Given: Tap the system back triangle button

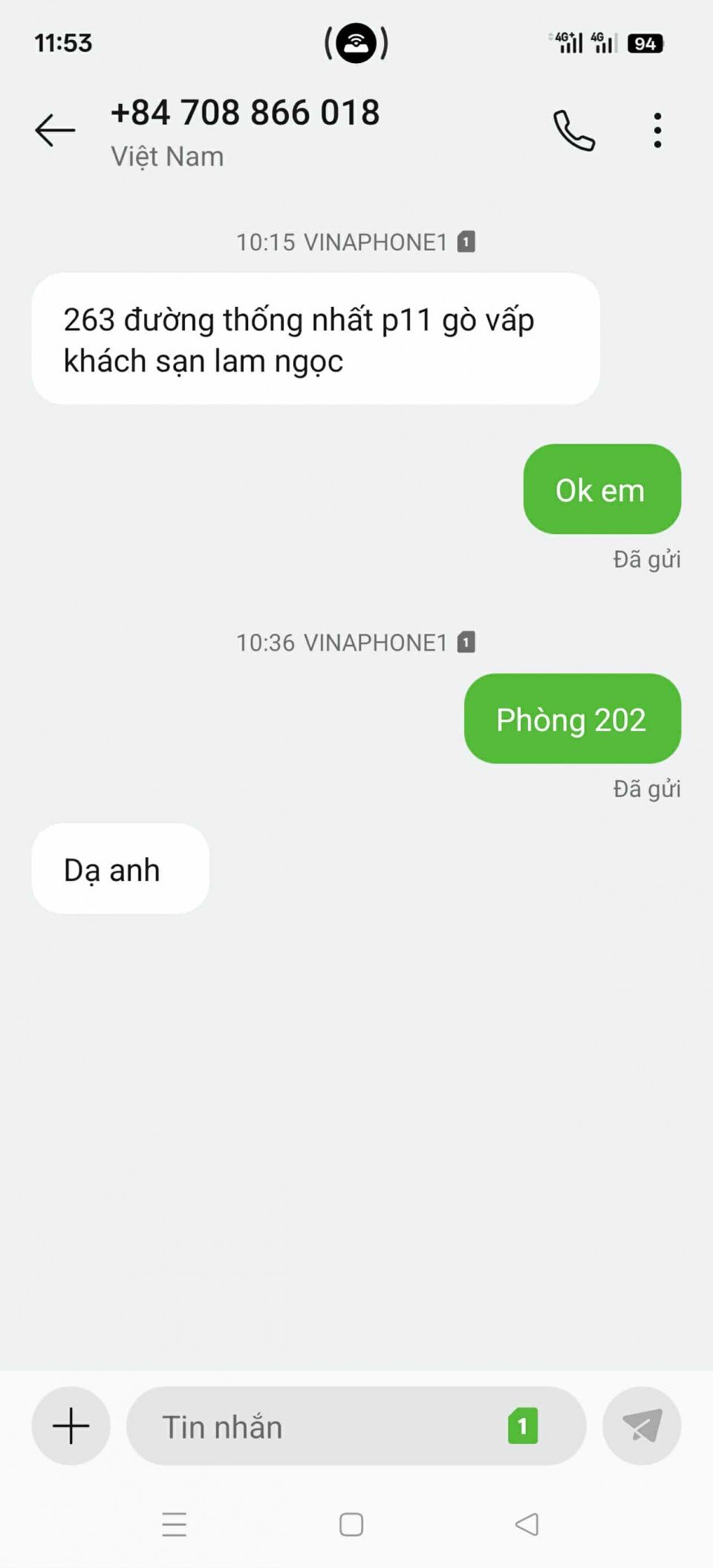Looking at the screenshot, I should (x=527, y=1525).
